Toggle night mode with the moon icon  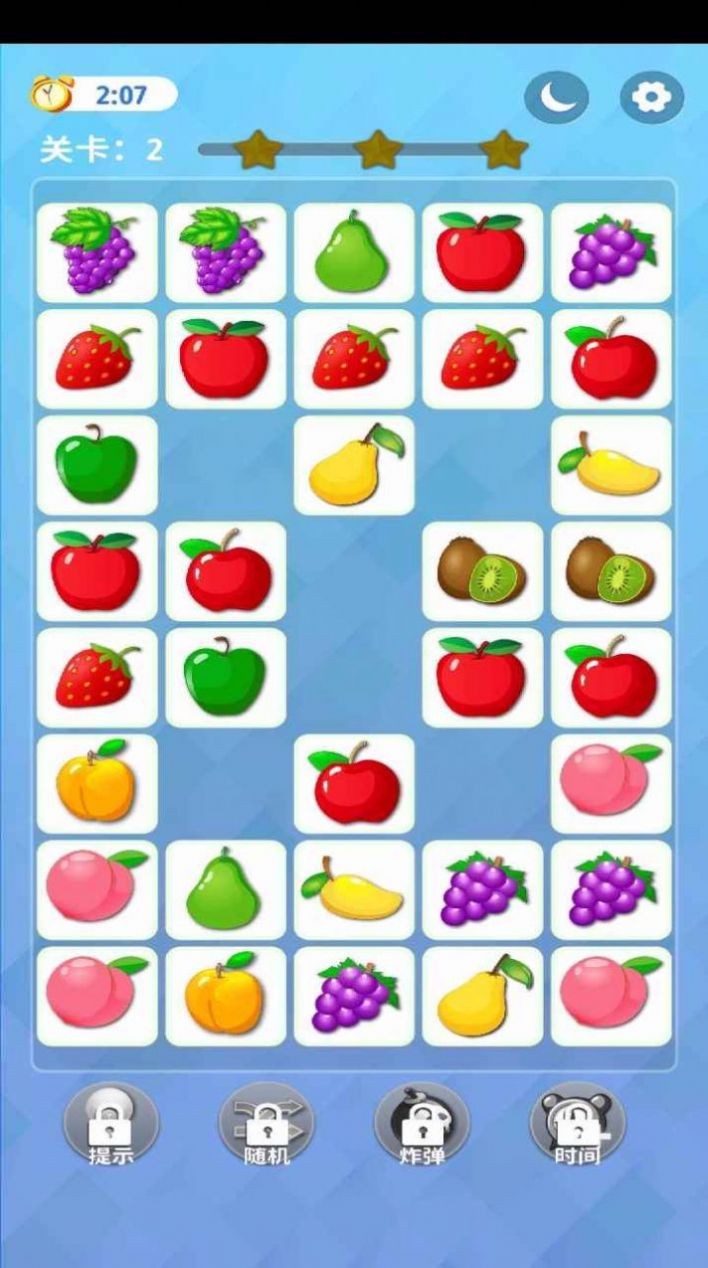click(556, 97)
